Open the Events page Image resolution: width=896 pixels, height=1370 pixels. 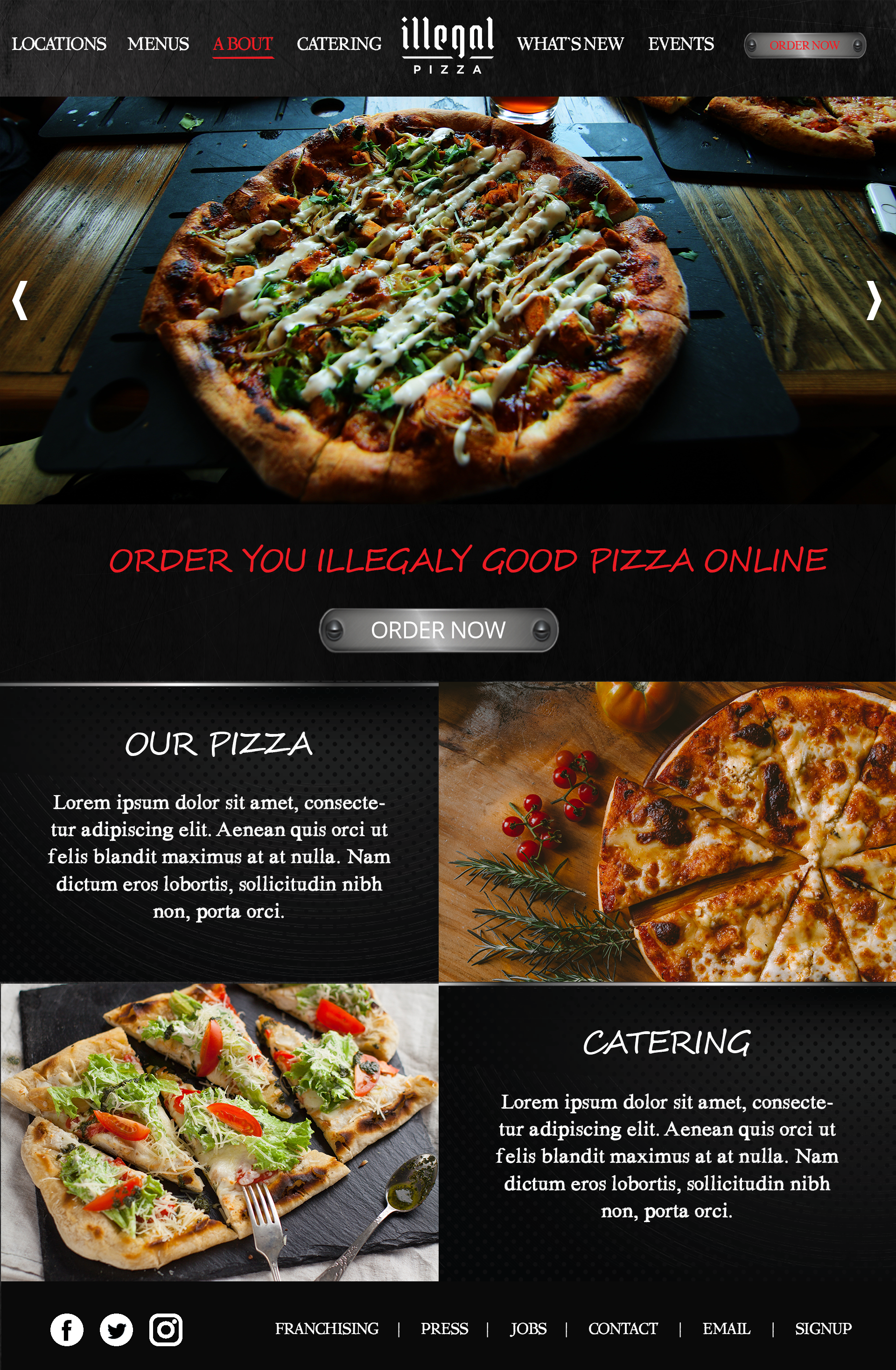pyautogui.click(x=681, y=44)
